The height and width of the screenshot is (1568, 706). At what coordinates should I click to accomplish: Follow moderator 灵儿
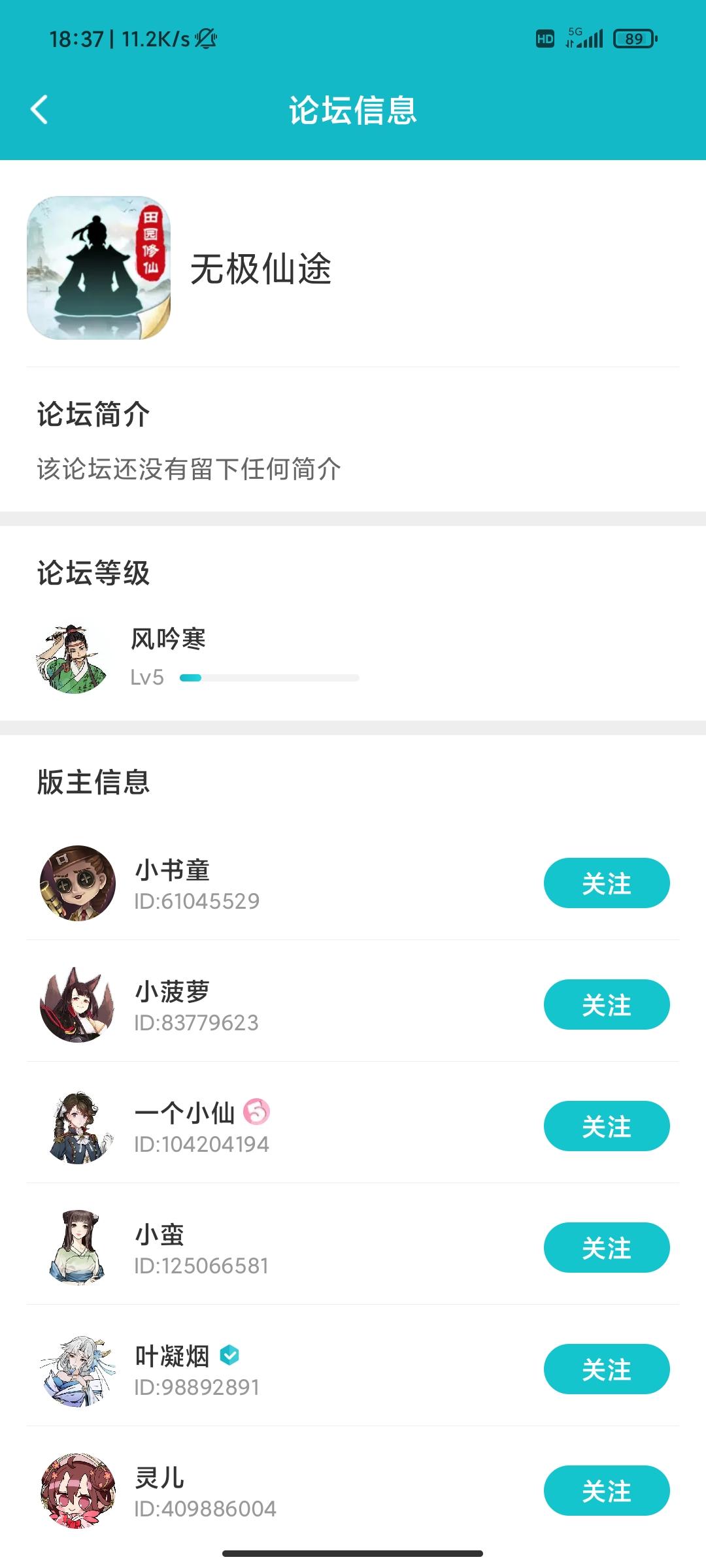tap(606, 1491)
